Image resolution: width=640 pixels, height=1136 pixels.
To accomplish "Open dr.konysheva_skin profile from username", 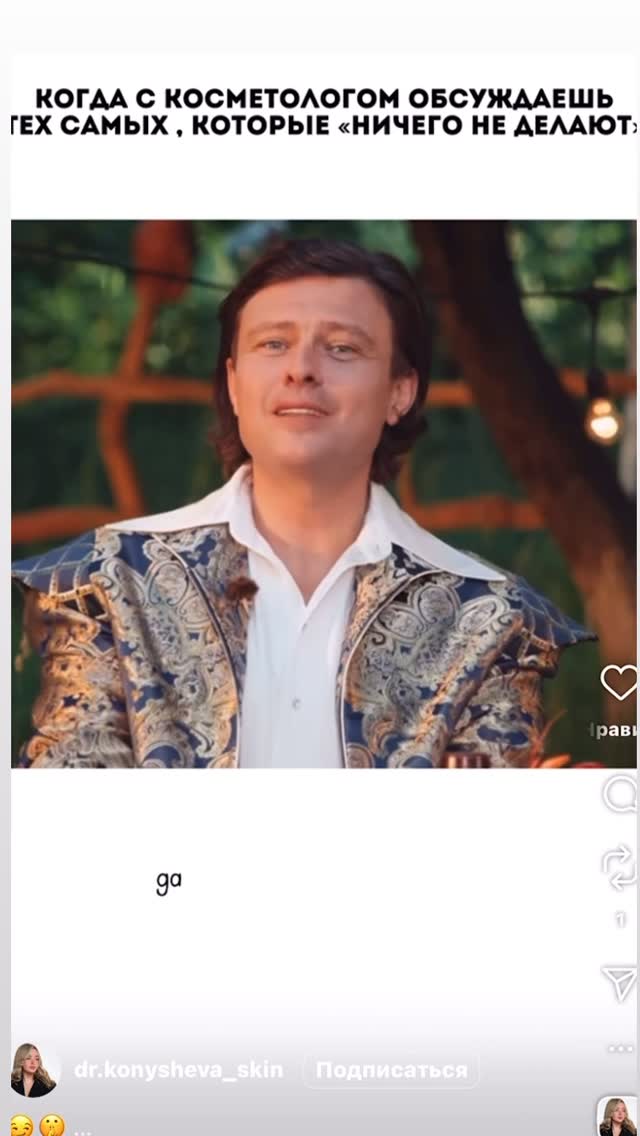I will coord(178,1070).
